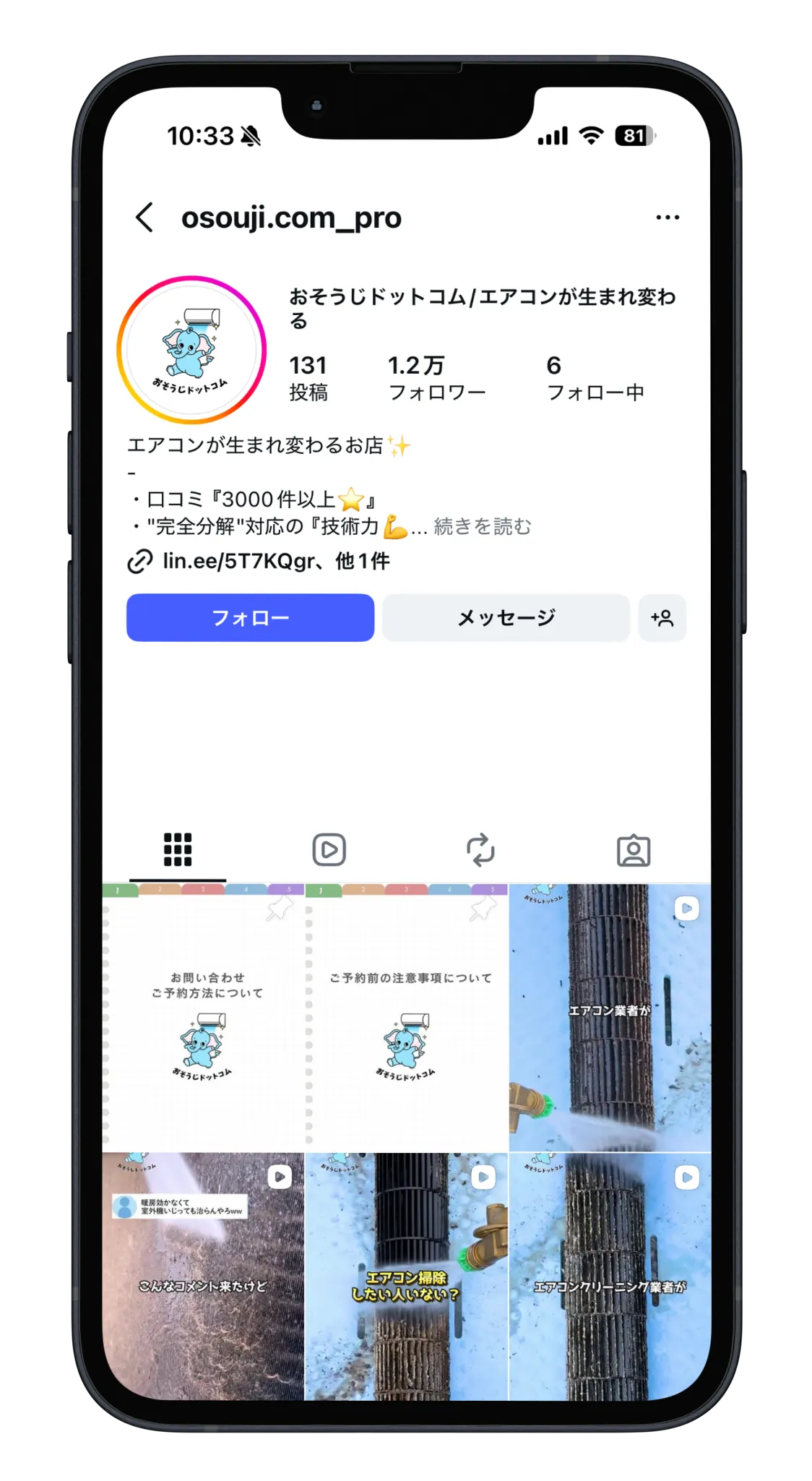Open pinned post お問い合わせ ご予約方法について
Screen dimensions: 812x1481
click(x=204, y=1018)
